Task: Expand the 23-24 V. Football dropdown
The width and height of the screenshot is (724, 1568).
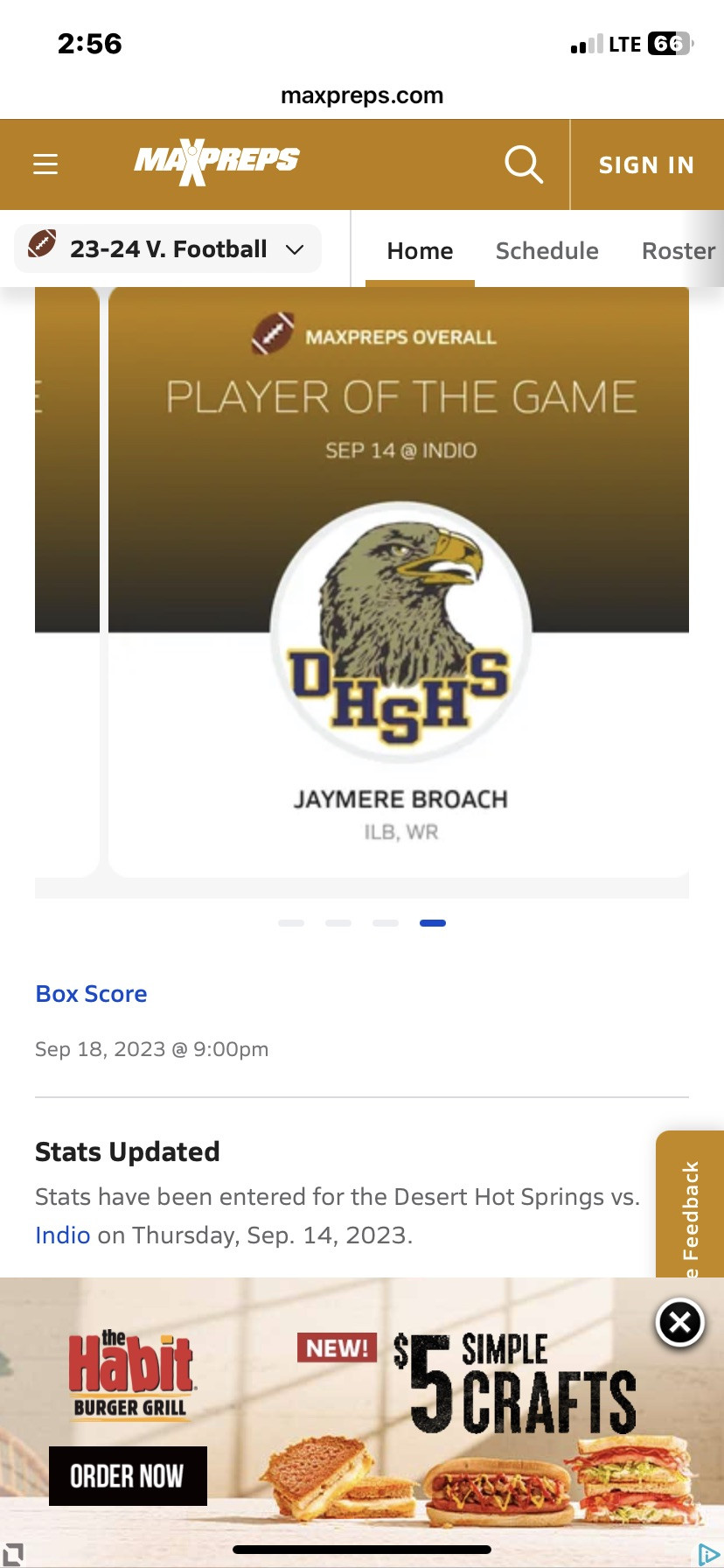Action: click(x=168, y=248)
